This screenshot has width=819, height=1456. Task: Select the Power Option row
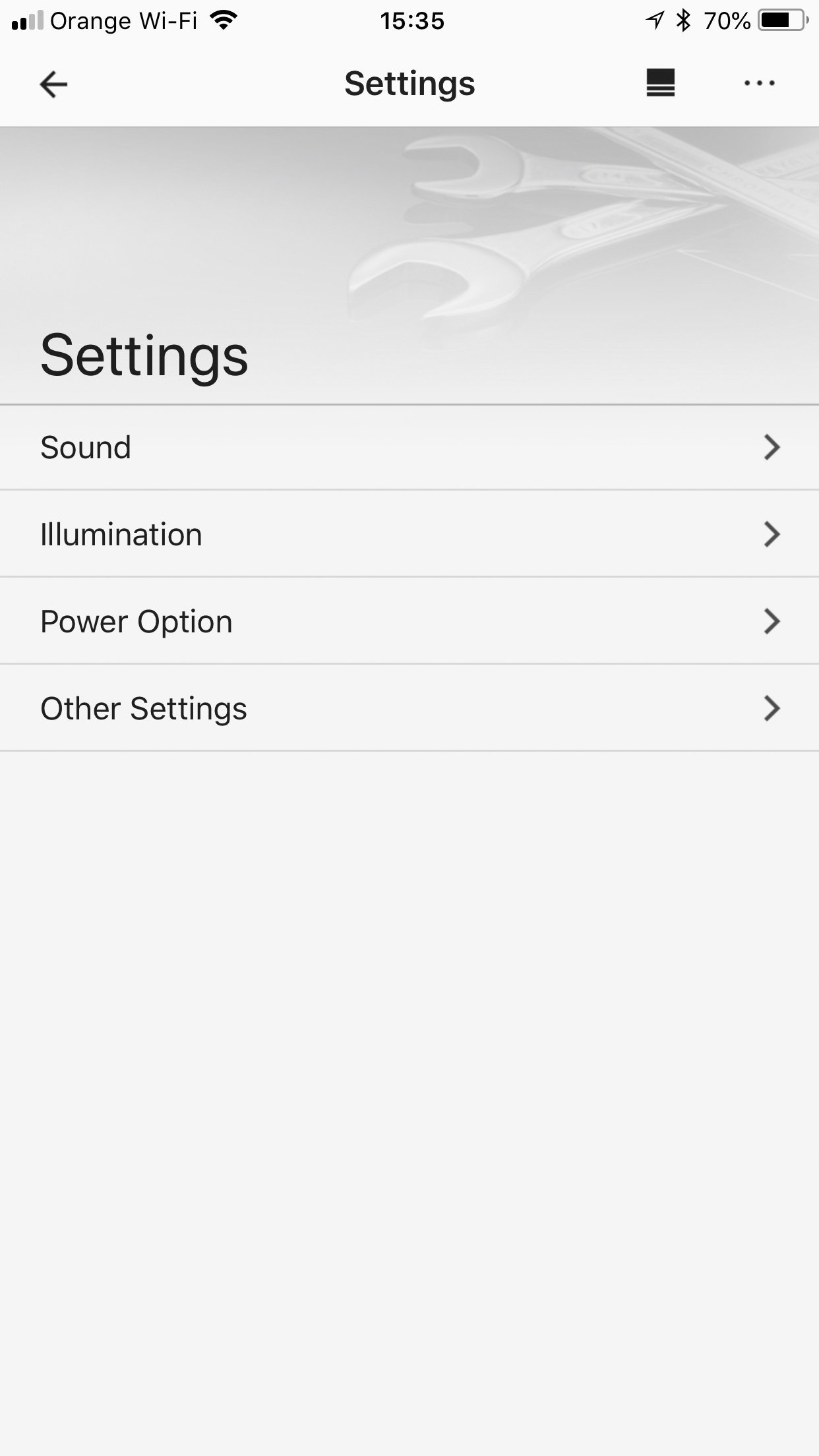[409, 621]
